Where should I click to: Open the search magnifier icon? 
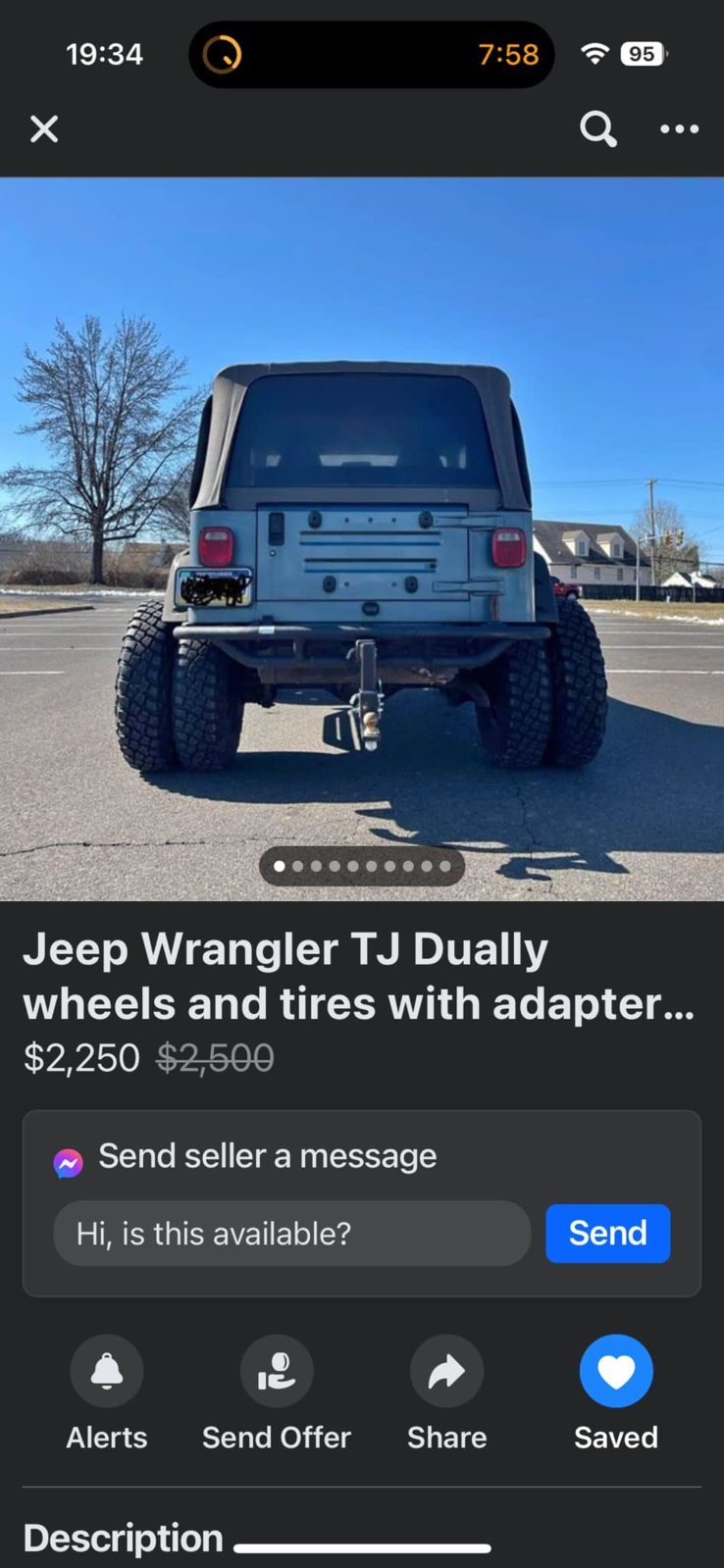597,128
